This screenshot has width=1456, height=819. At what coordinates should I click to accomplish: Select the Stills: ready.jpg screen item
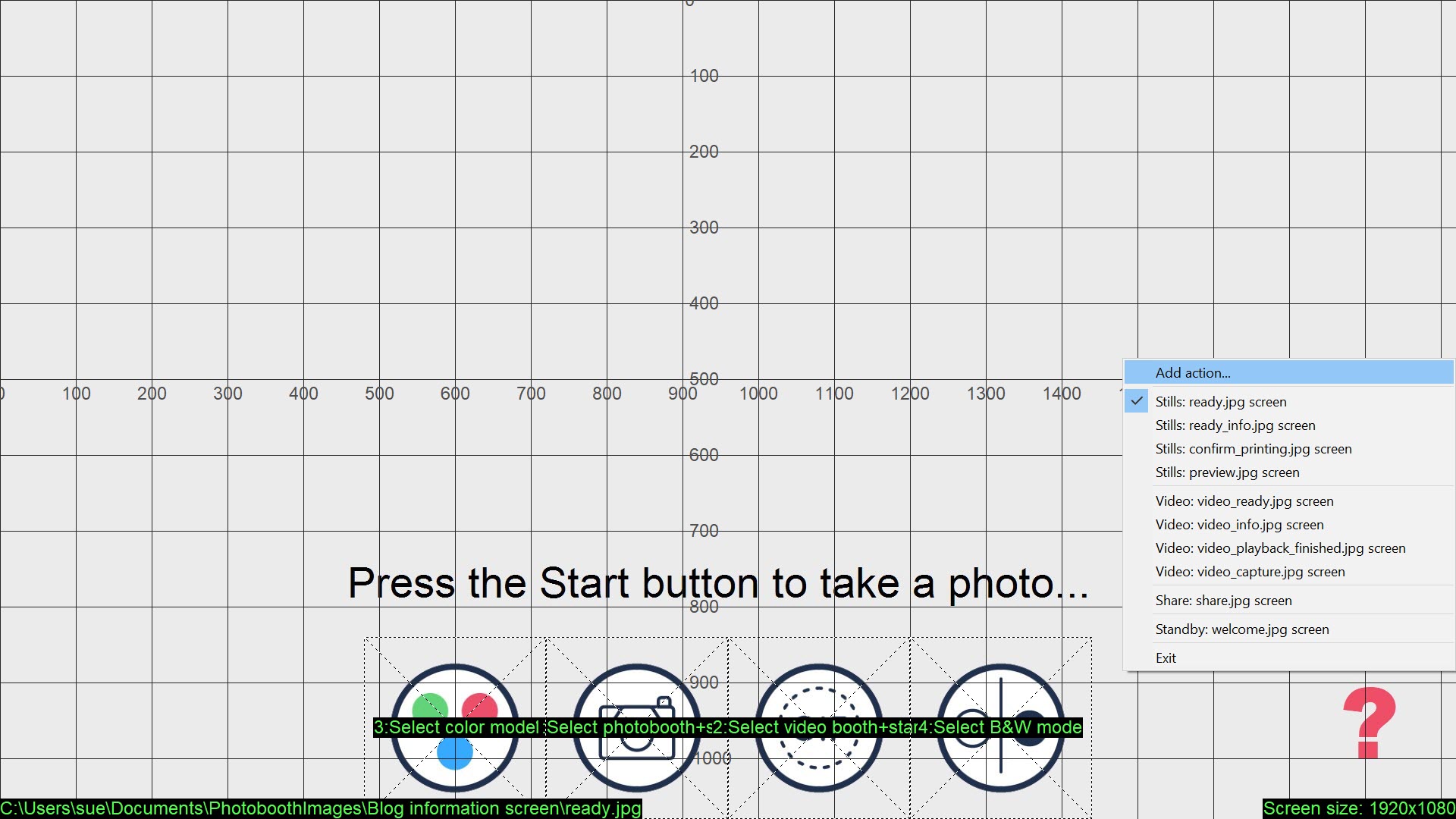pos(1221,402)
